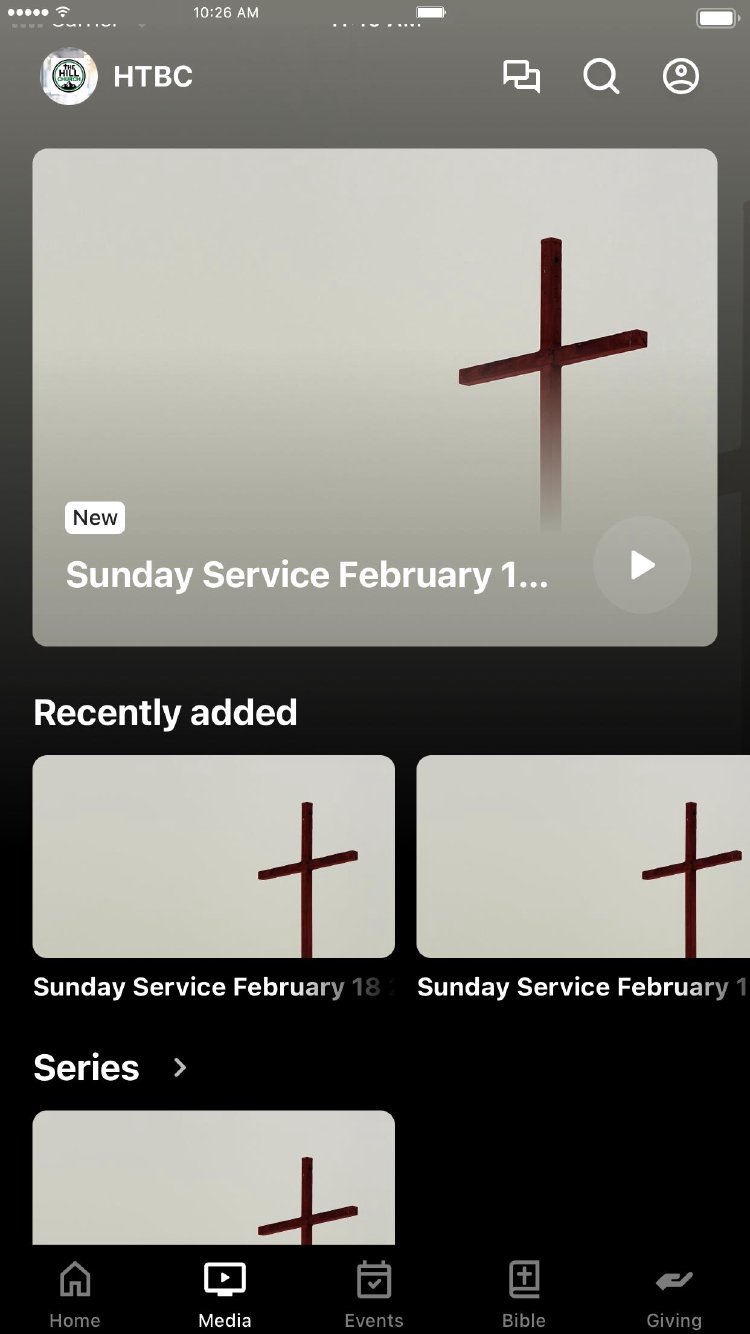Open the Bible tab
750x1334 pixels.
[x=524, y=1294]
